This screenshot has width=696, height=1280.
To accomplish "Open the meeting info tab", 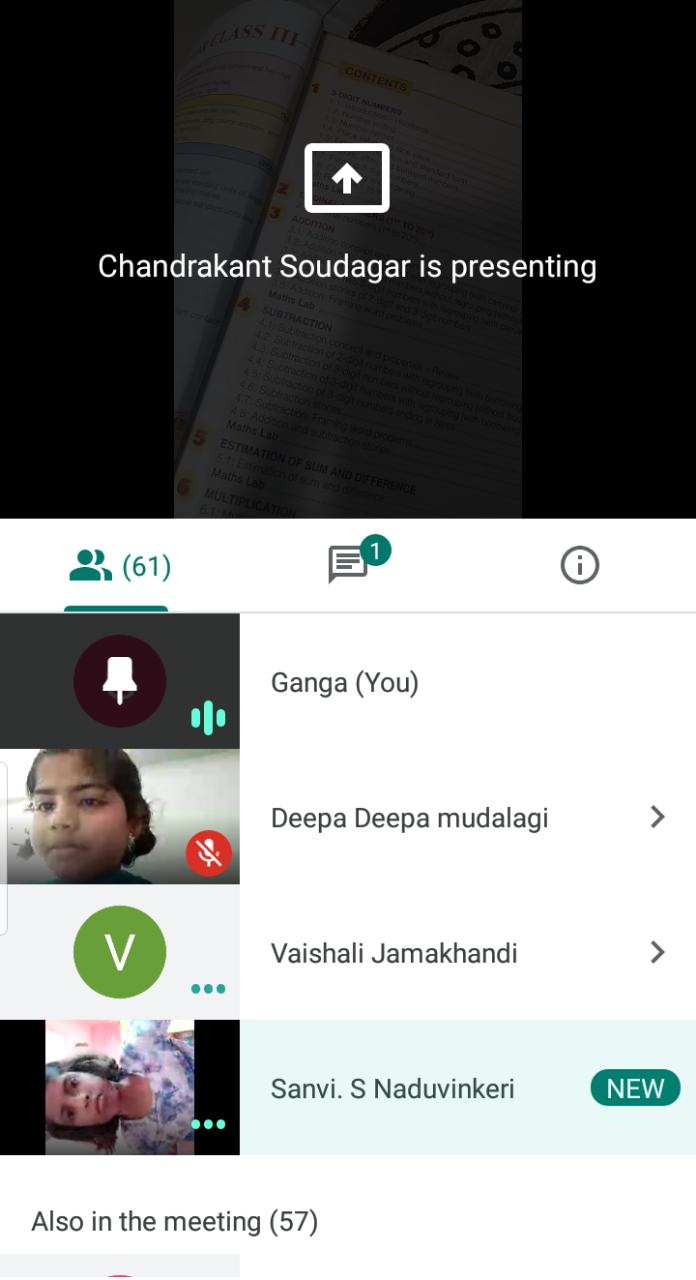I will click(580, 566).
